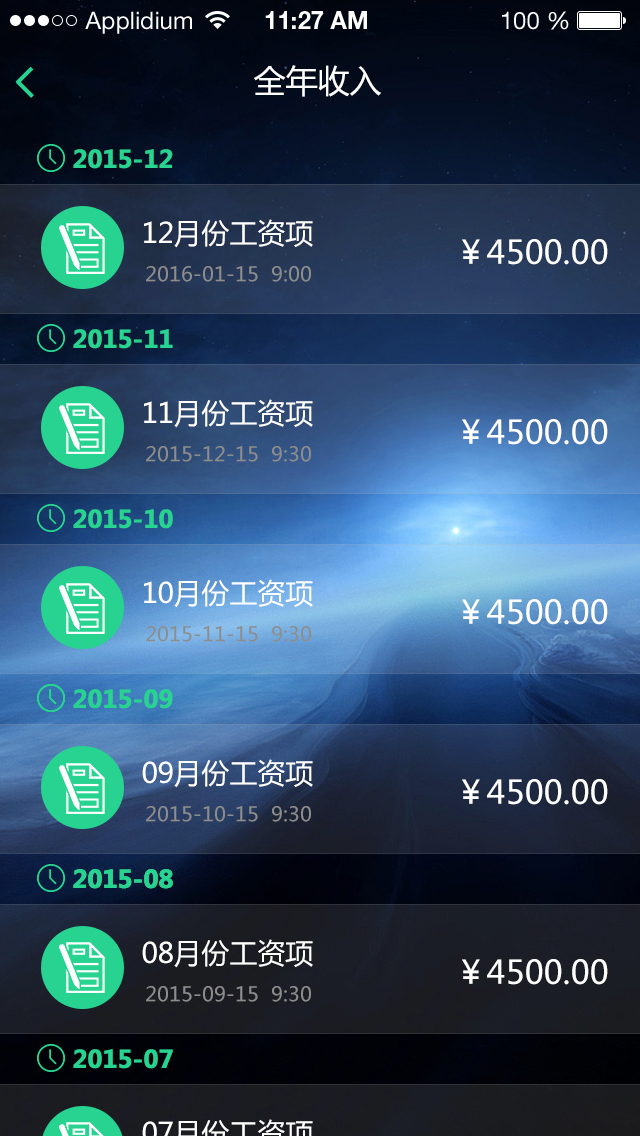
Task: Select the 09月份工资项 salary record
Action: tap(320, 789)
